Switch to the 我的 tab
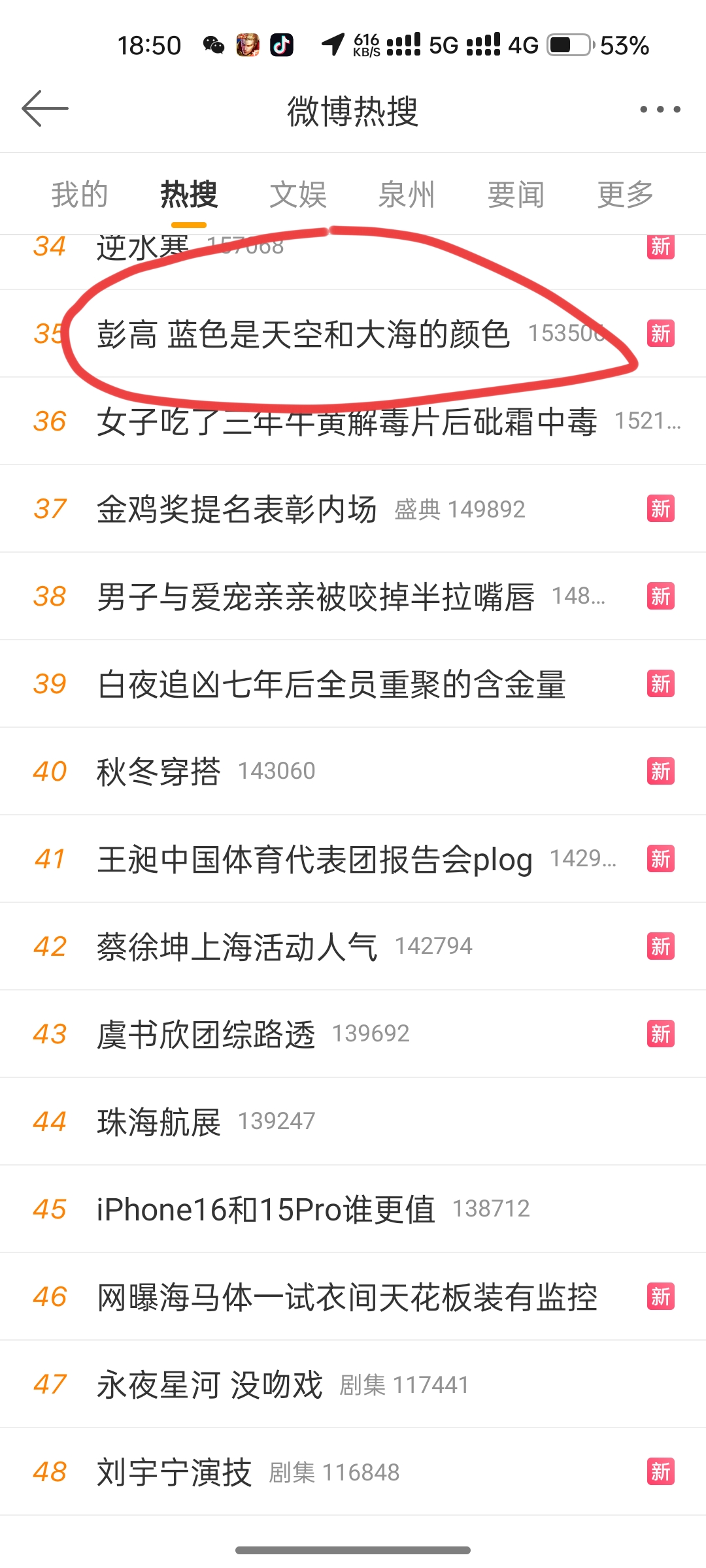The height and width of the screenshot is (1568, 706). pos(80,195)
